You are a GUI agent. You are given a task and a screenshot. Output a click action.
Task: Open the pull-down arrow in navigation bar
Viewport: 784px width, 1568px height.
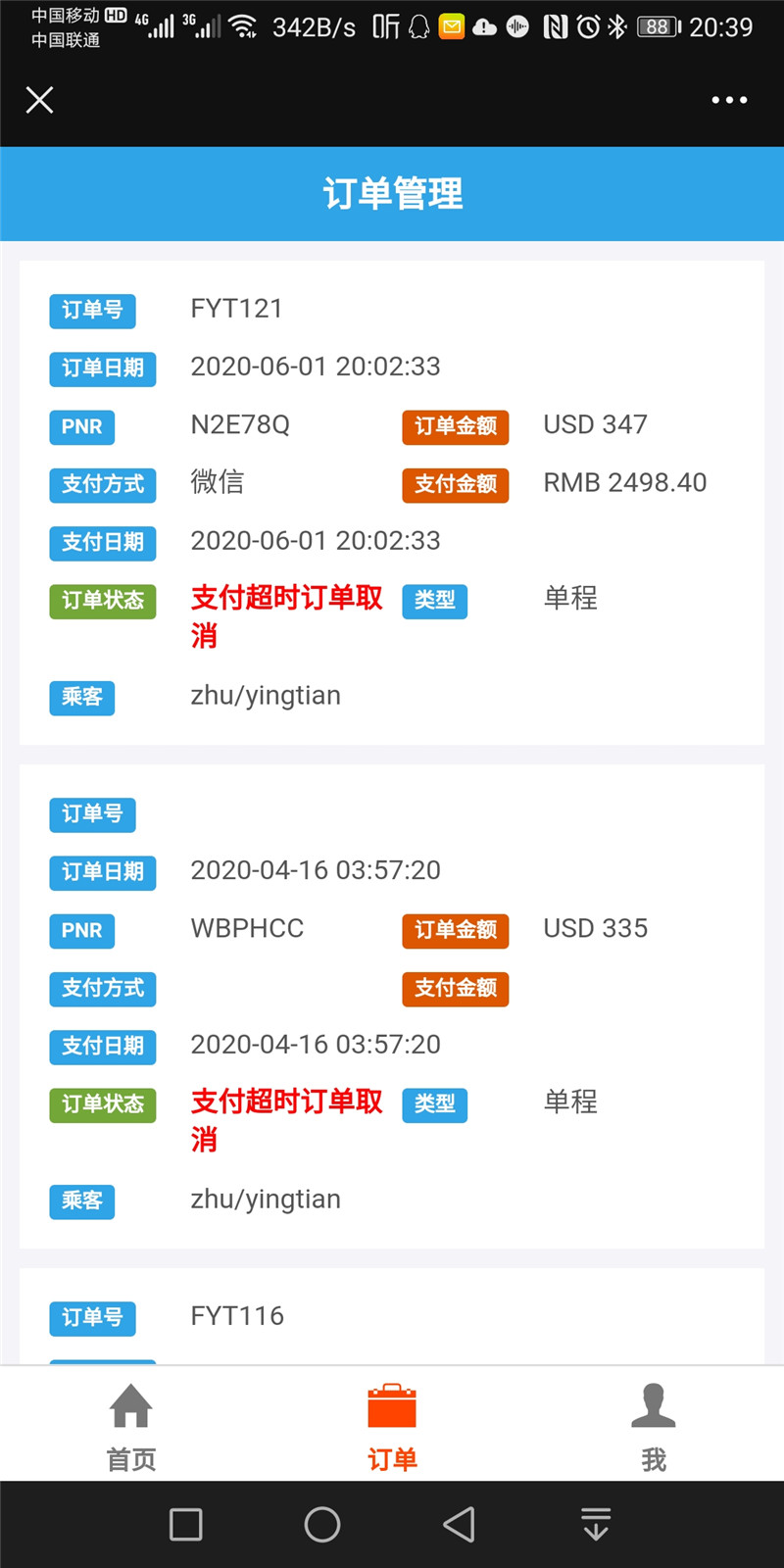click(x=595, y=1522)
